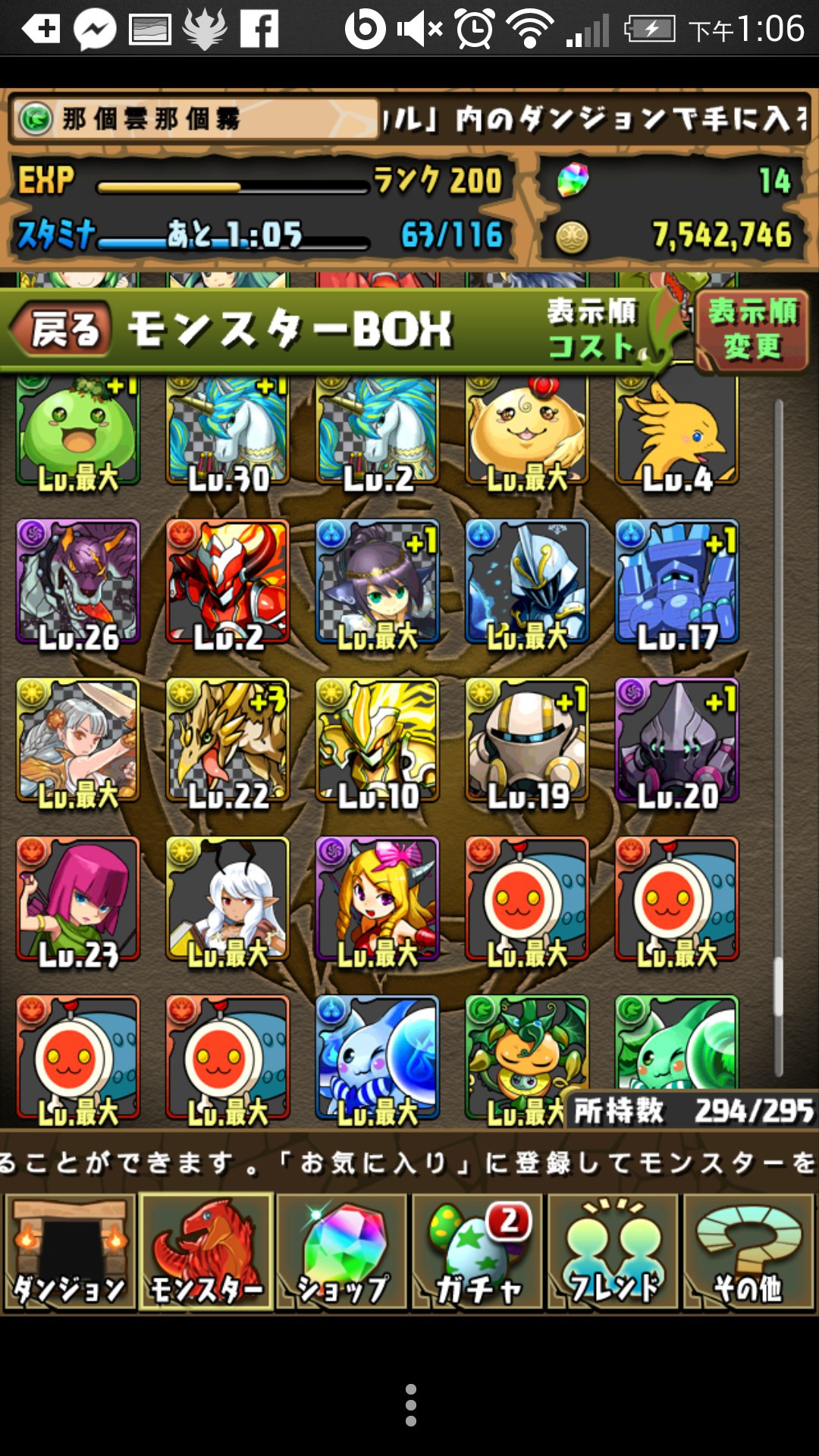Image resolution: width=819 pixels, height=1456 pixels.
Task: Select the yellow armored monster at Lv.10
Action: click(377, 741)
